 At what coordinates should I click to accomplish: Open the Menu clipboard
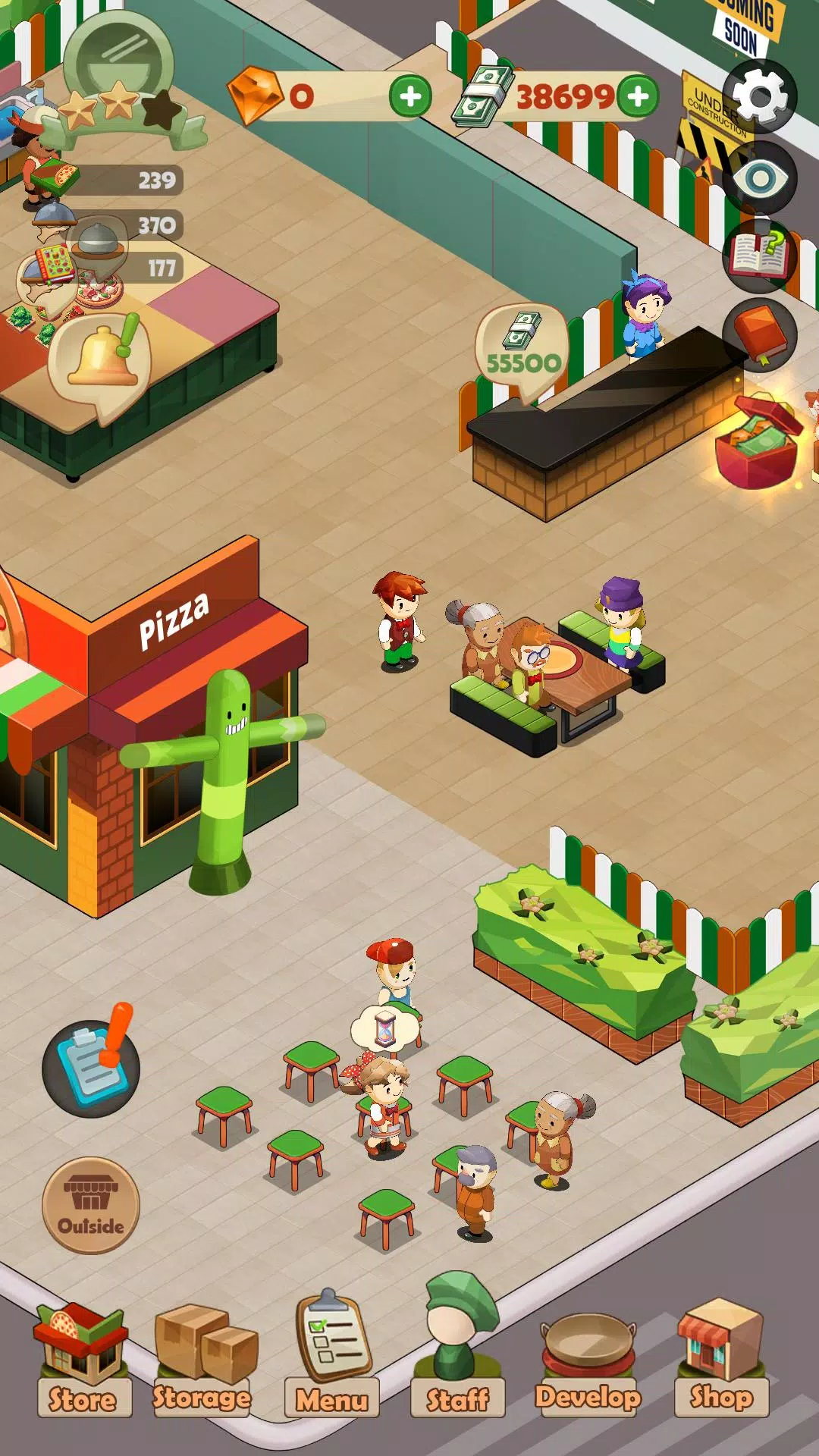[x=332, y=1360]
